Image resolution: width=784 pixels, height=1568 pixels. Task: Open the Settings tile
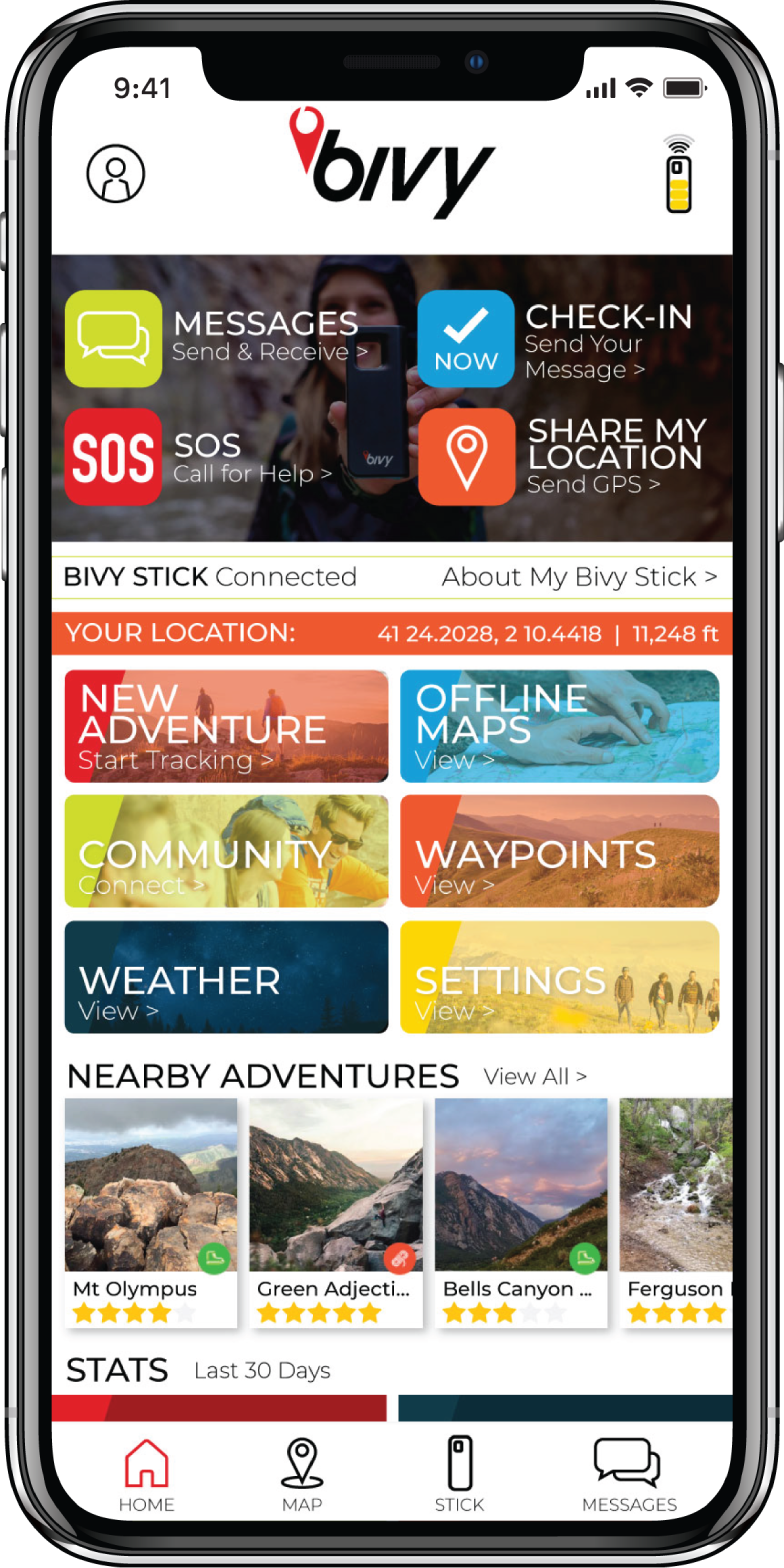pyautogui.click(x=559, y=977)
